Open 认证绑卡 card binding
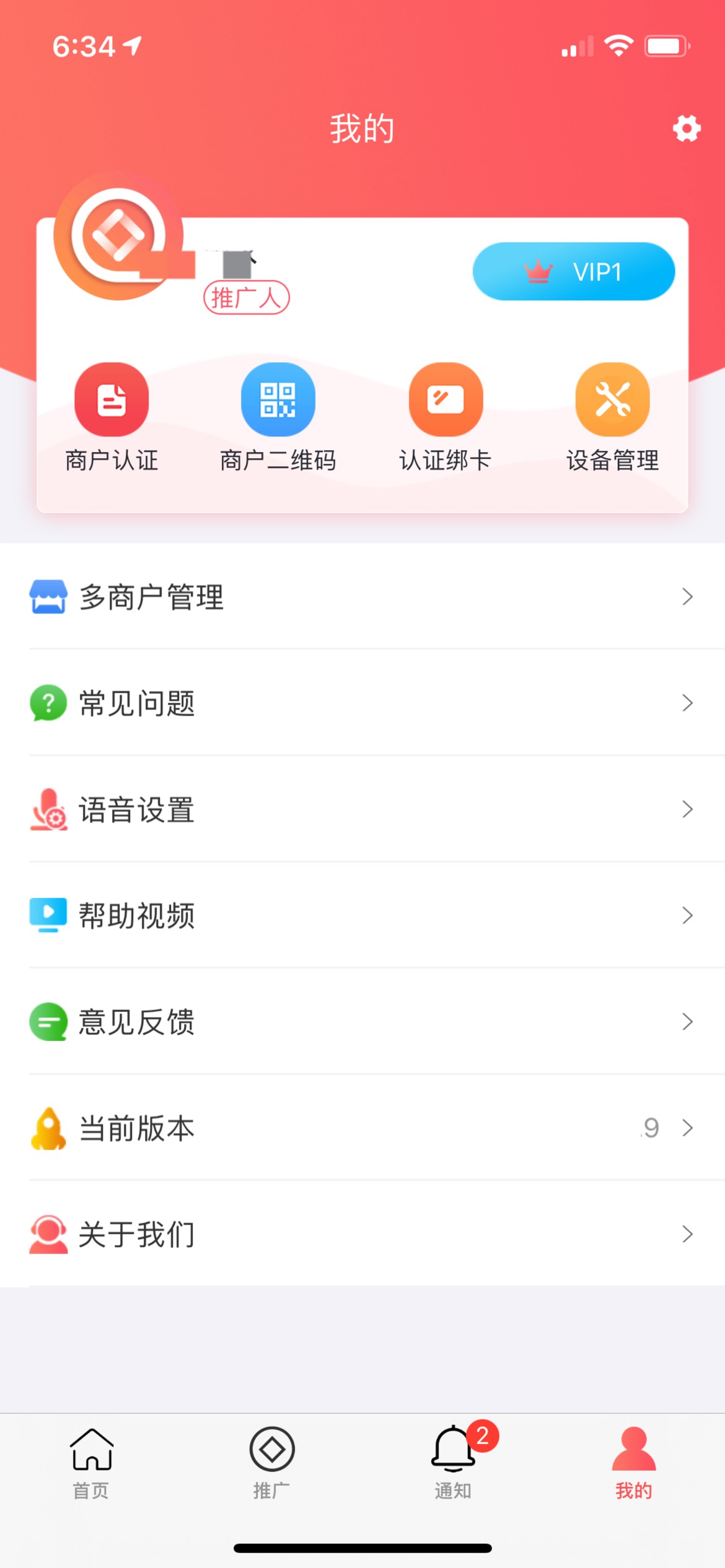725x1568 pixels. tap(446, 418)
